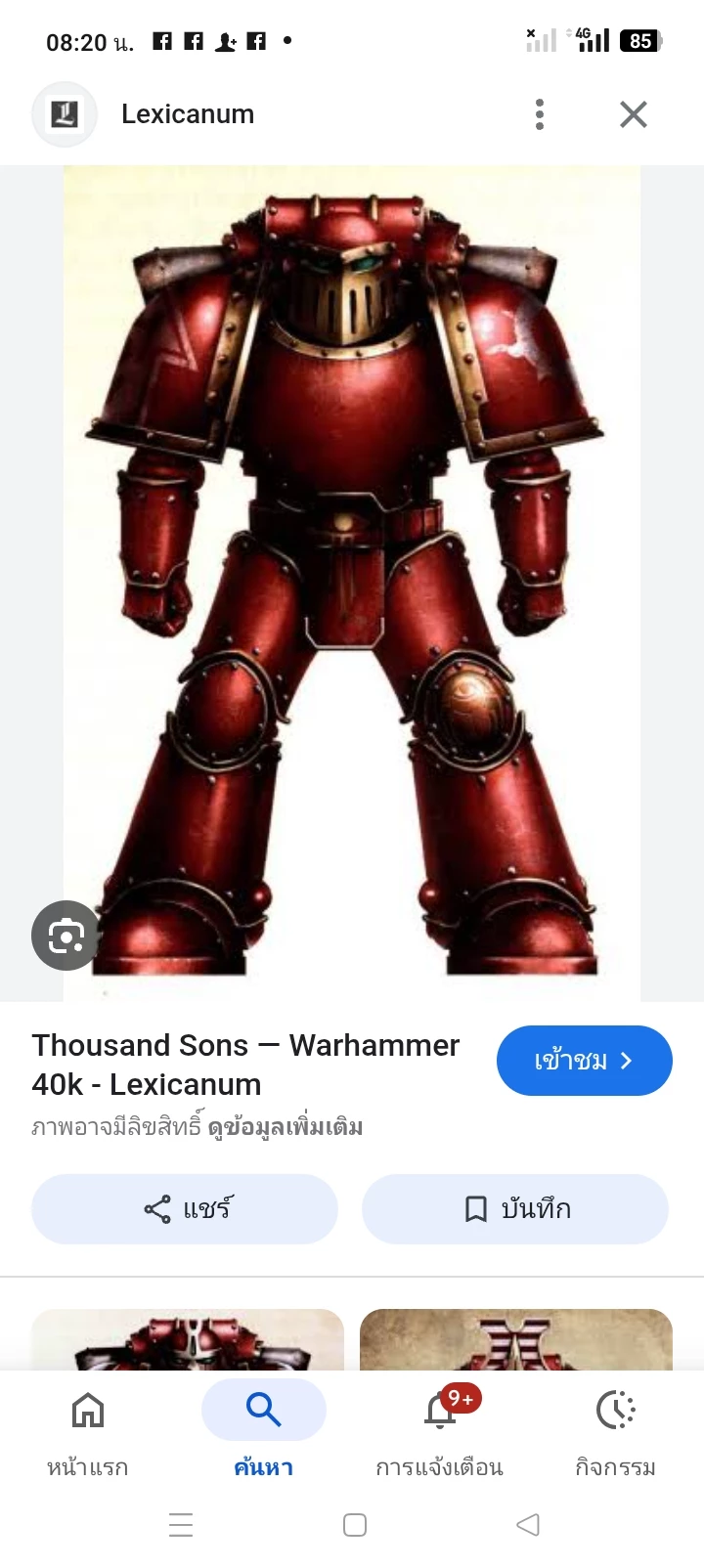Tap the system back button
Screen dimensions: 704x1568
tap(528, 1525)
